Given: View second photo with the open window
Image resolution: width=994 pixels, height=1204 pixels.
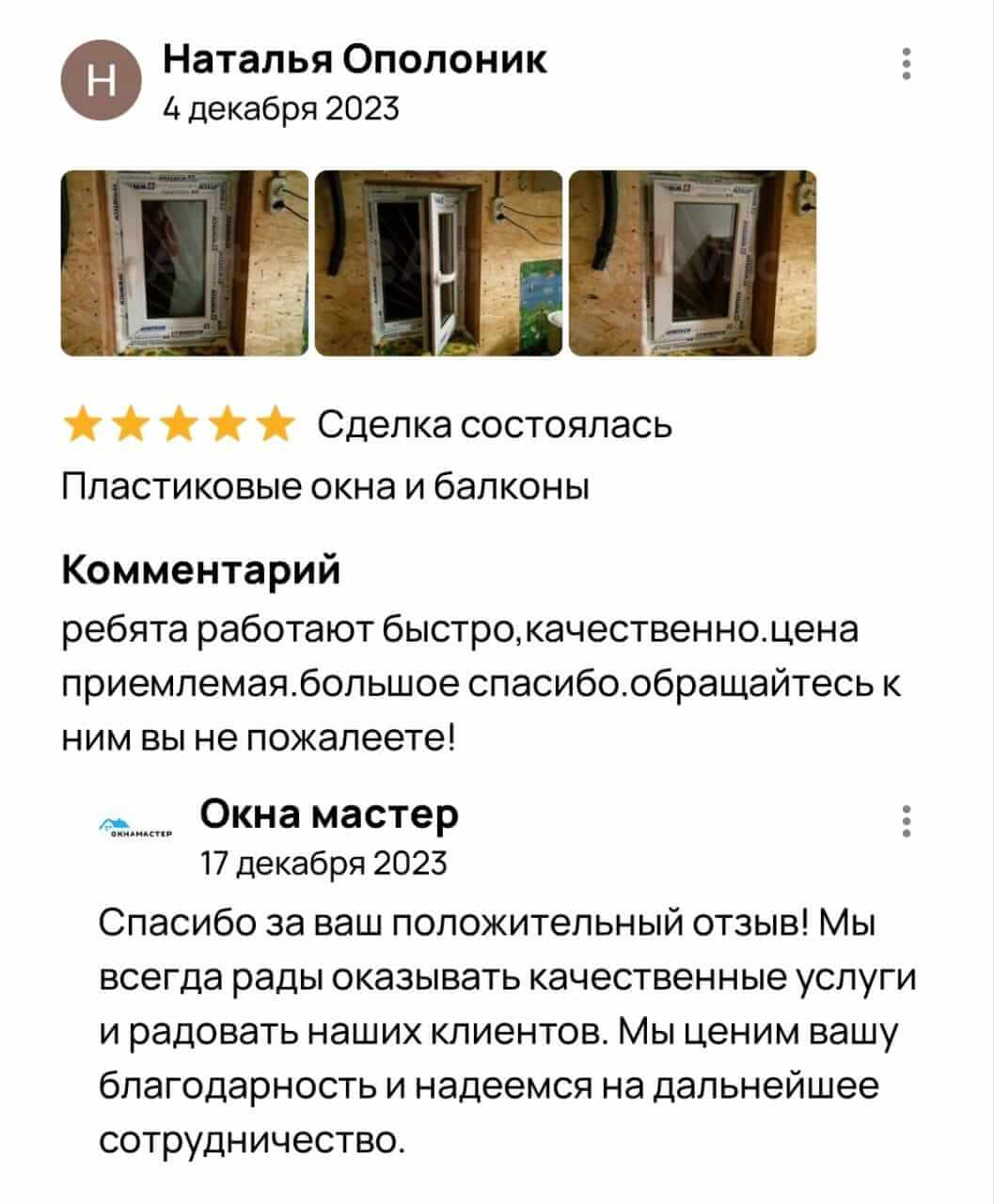Looking at the screenshot, I should 438,263.
